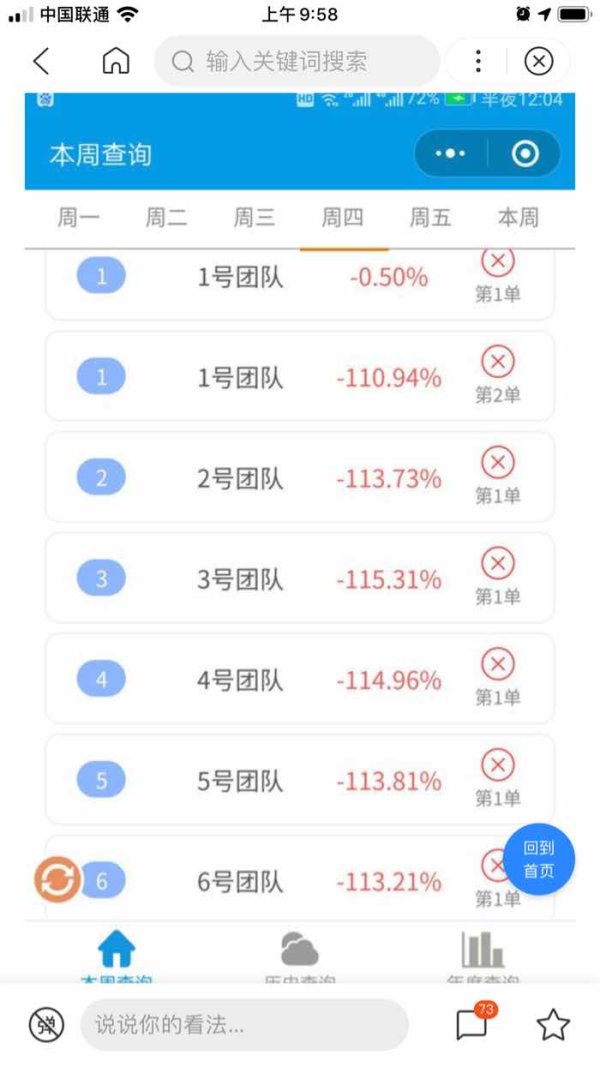The width and height of the screenshot is (600, 1067).
Task: Go back using the top-left arrow
Action: [x=41, y=61]
